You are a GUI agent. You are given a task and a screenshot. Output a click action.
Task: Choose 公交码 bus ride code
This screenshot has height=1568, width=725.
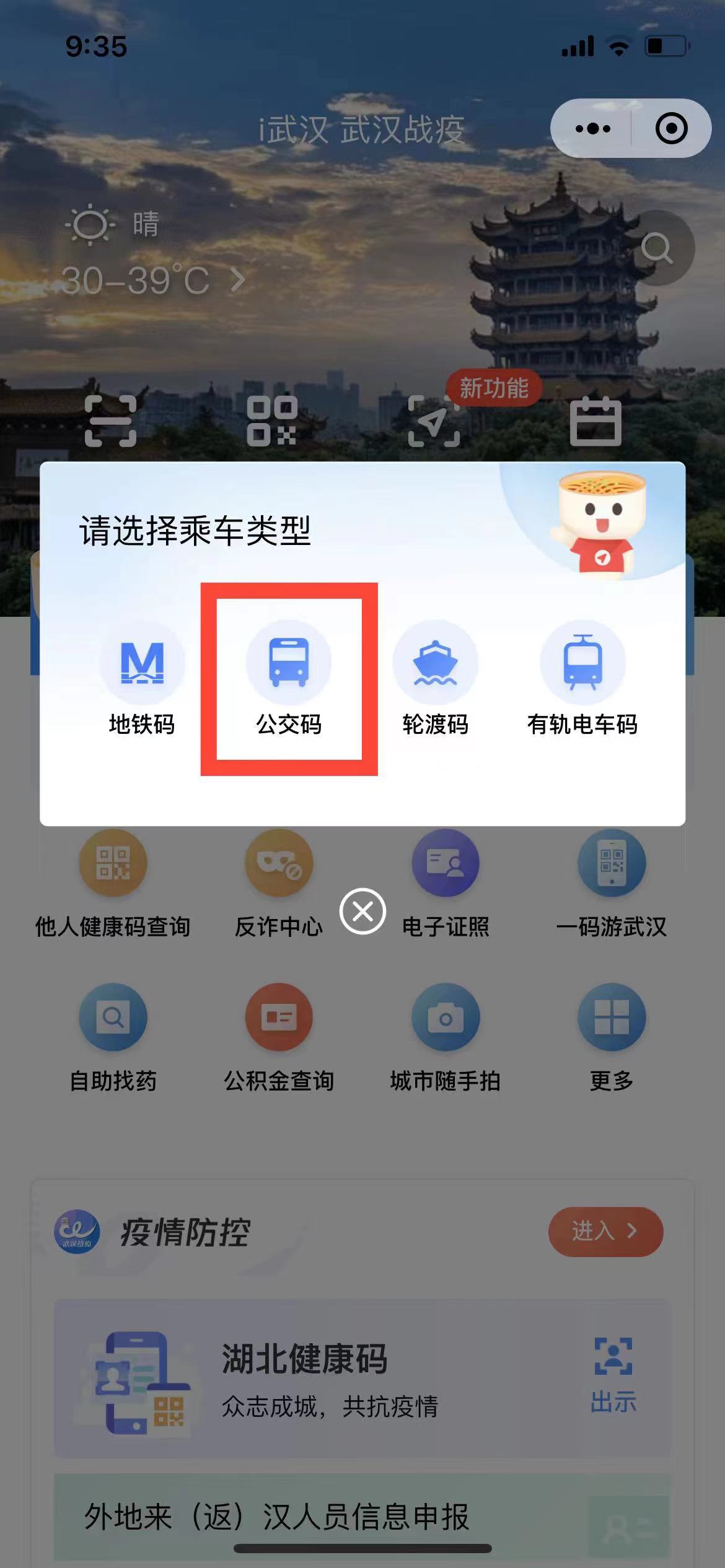pyautogui.click(x=289, y=679)
